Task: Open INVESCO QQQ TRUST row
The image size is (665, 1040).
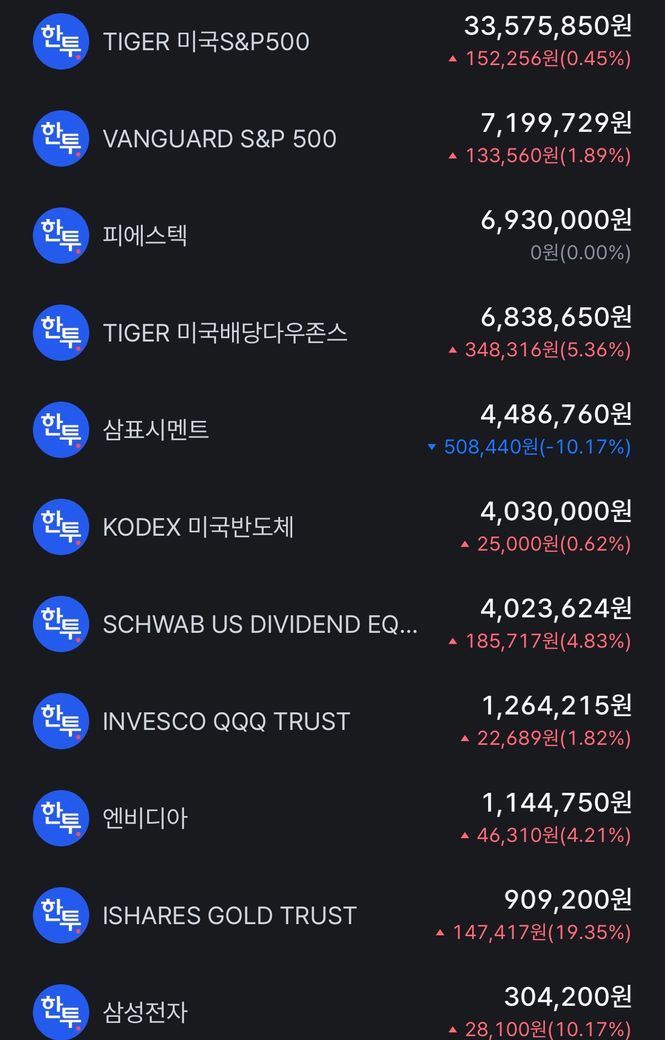Action: pos(226,722)
